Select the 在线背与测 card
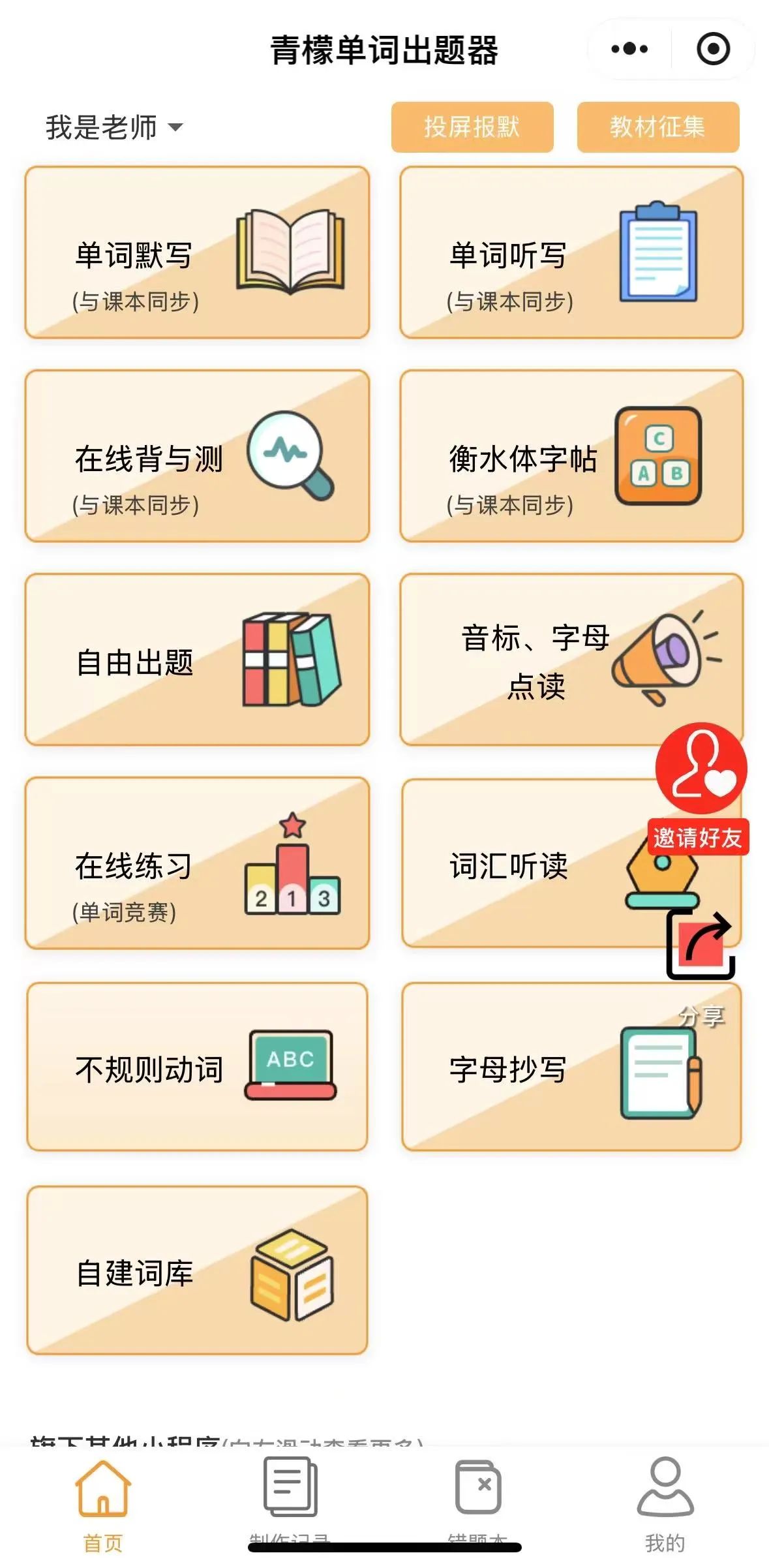Screen dimensions: 769x1568 pos(197,456)
